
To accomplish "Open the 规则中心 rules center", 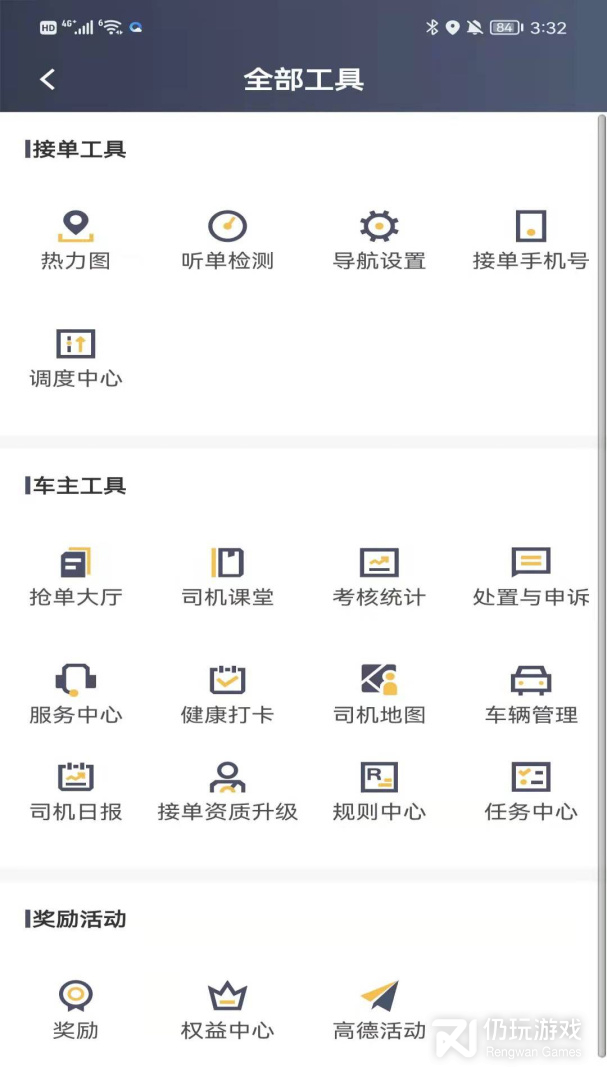I will click(x=379, y=791).
